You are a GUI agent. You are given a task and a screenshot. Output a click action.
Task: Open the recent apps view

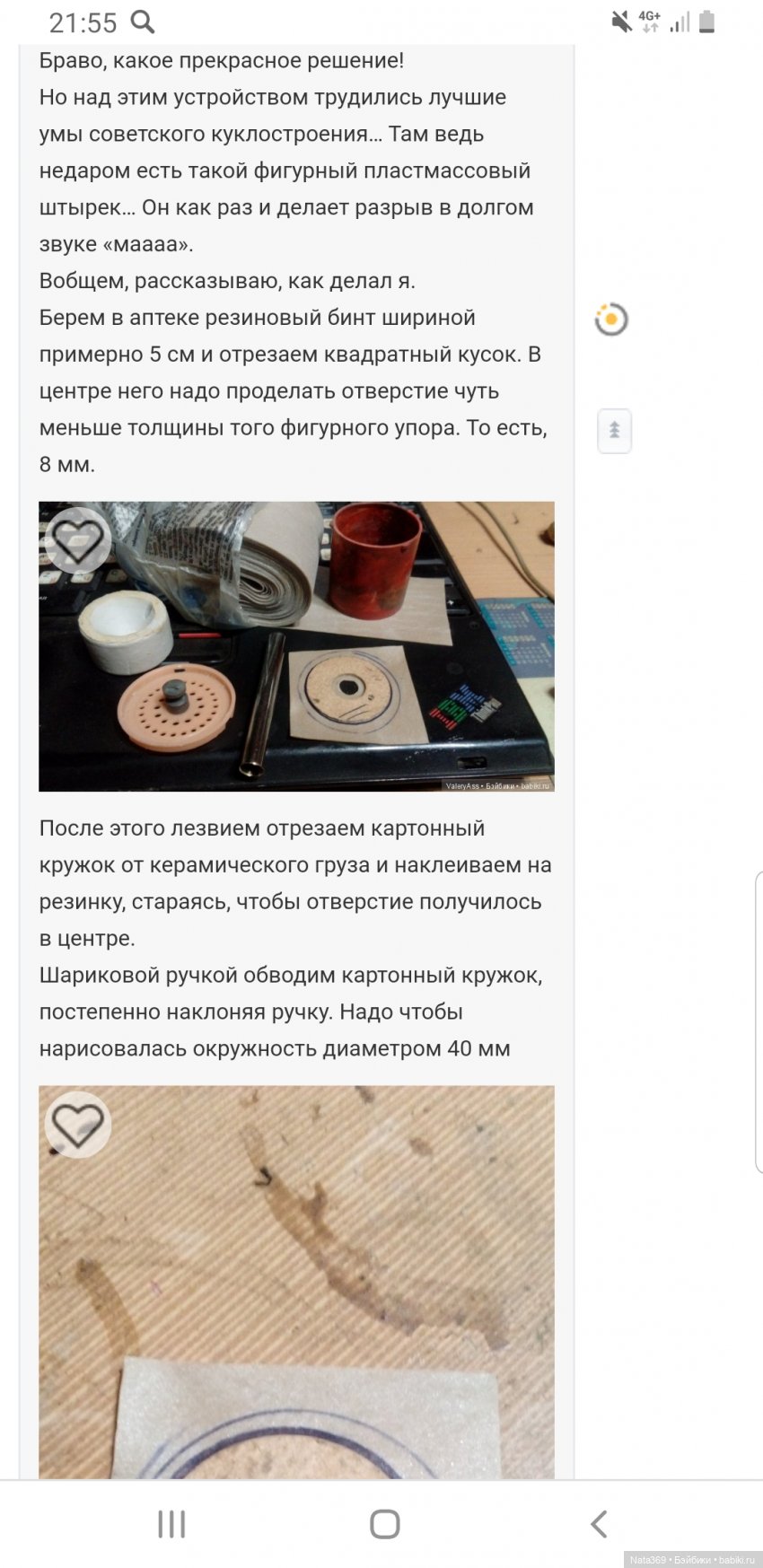tap(171, 1523)
